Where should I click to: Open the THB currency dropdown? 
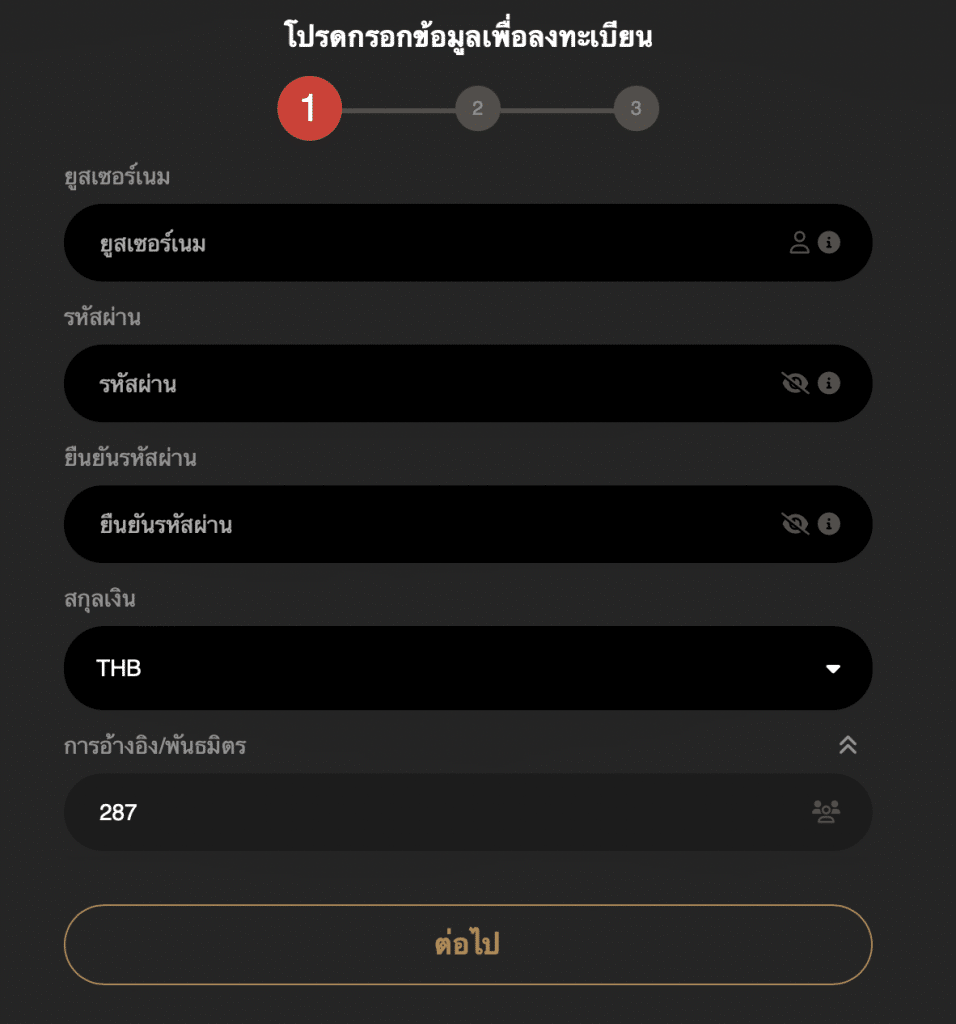468,668
